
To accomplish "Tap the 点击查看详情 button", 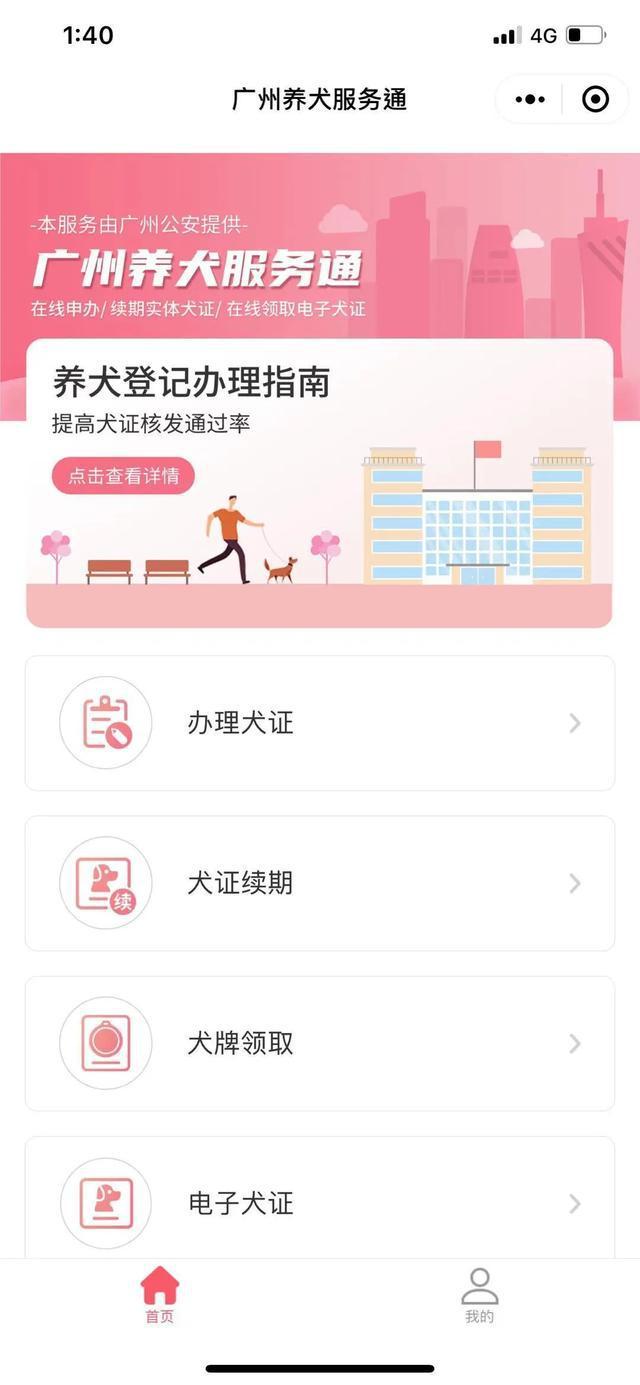I will [123, 476].
